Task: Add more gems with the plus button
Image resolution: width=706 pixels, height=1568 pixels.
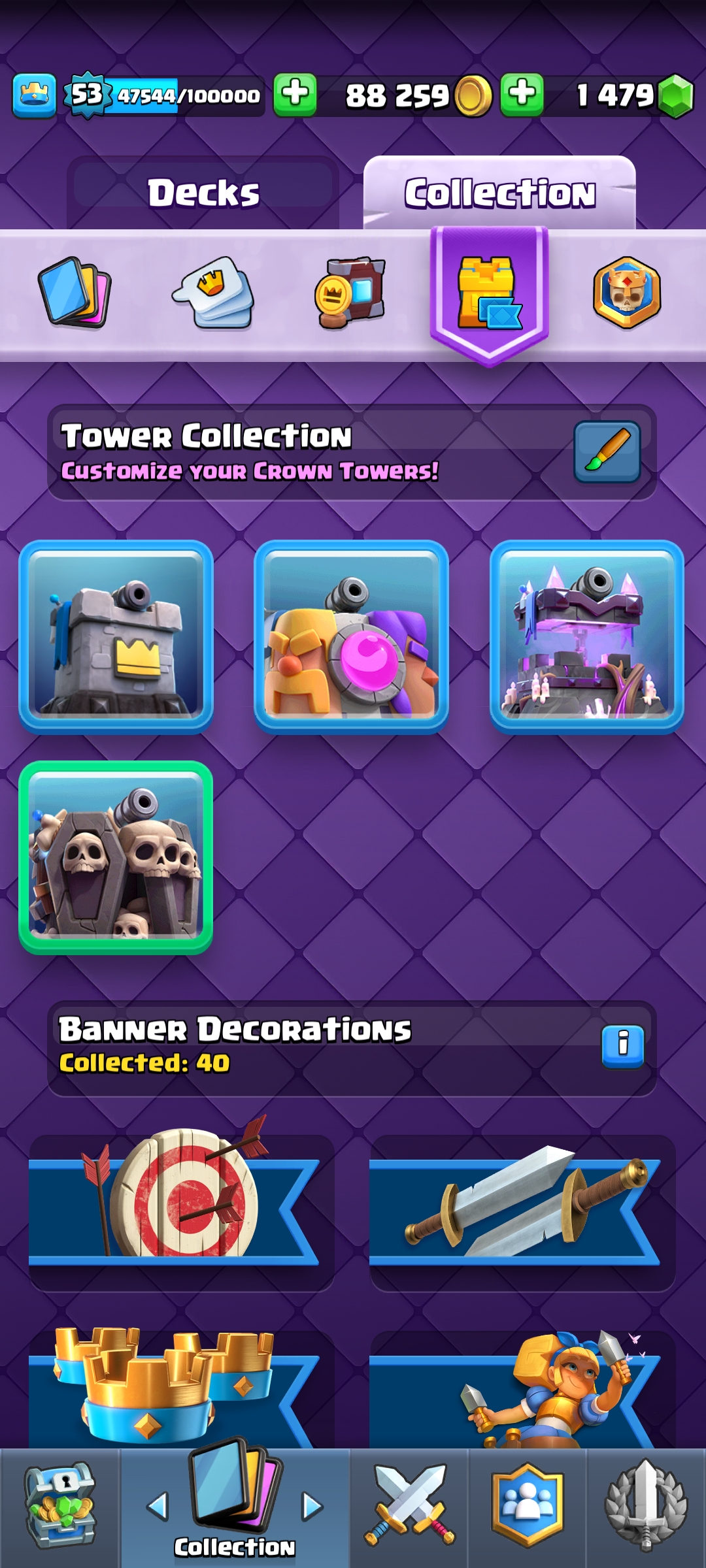Action: click(x=522, y=95)
